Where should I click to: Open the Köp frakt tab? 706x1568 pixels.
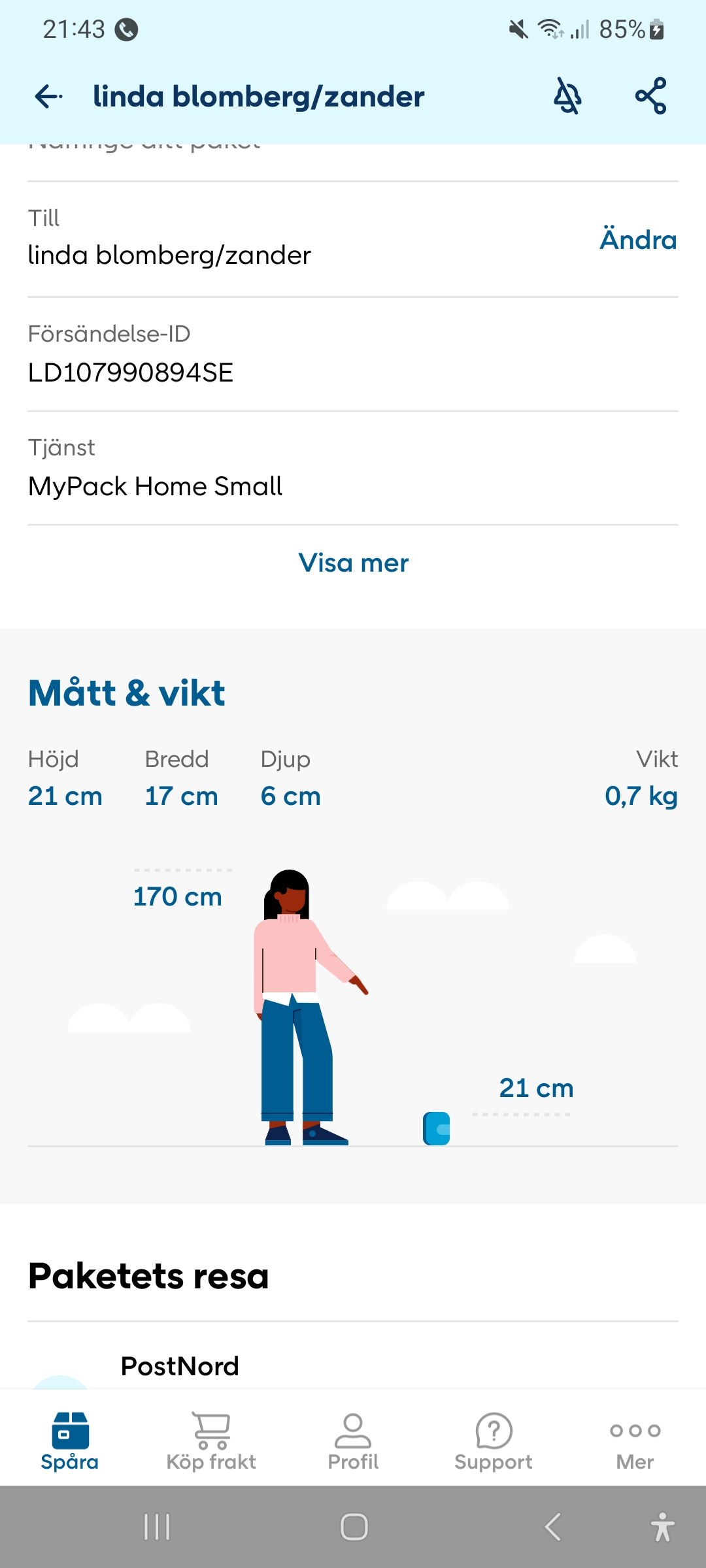(211, 1441)
